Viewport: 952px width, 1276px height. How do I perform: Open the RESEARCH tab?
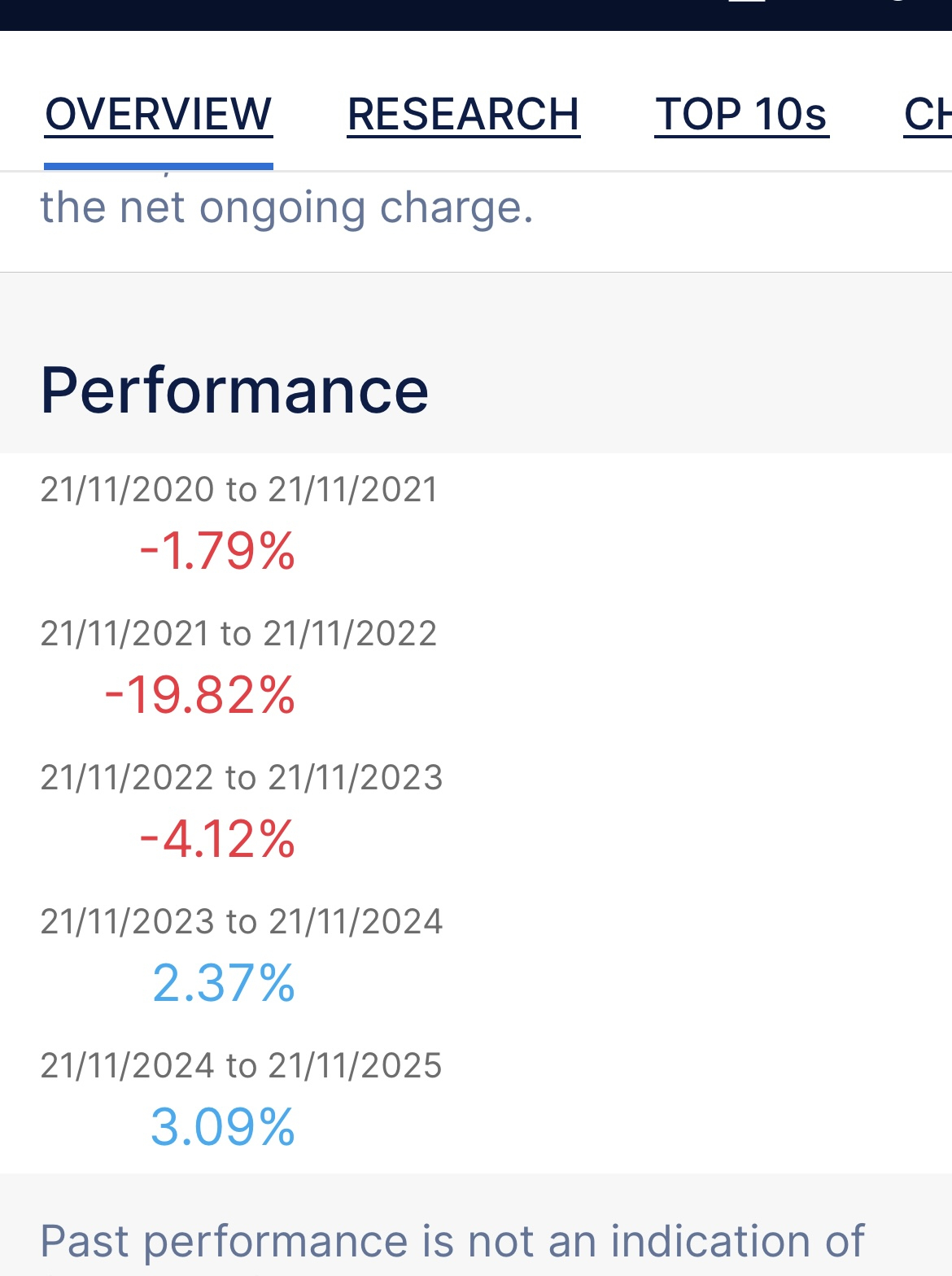[x=463, y=114]
